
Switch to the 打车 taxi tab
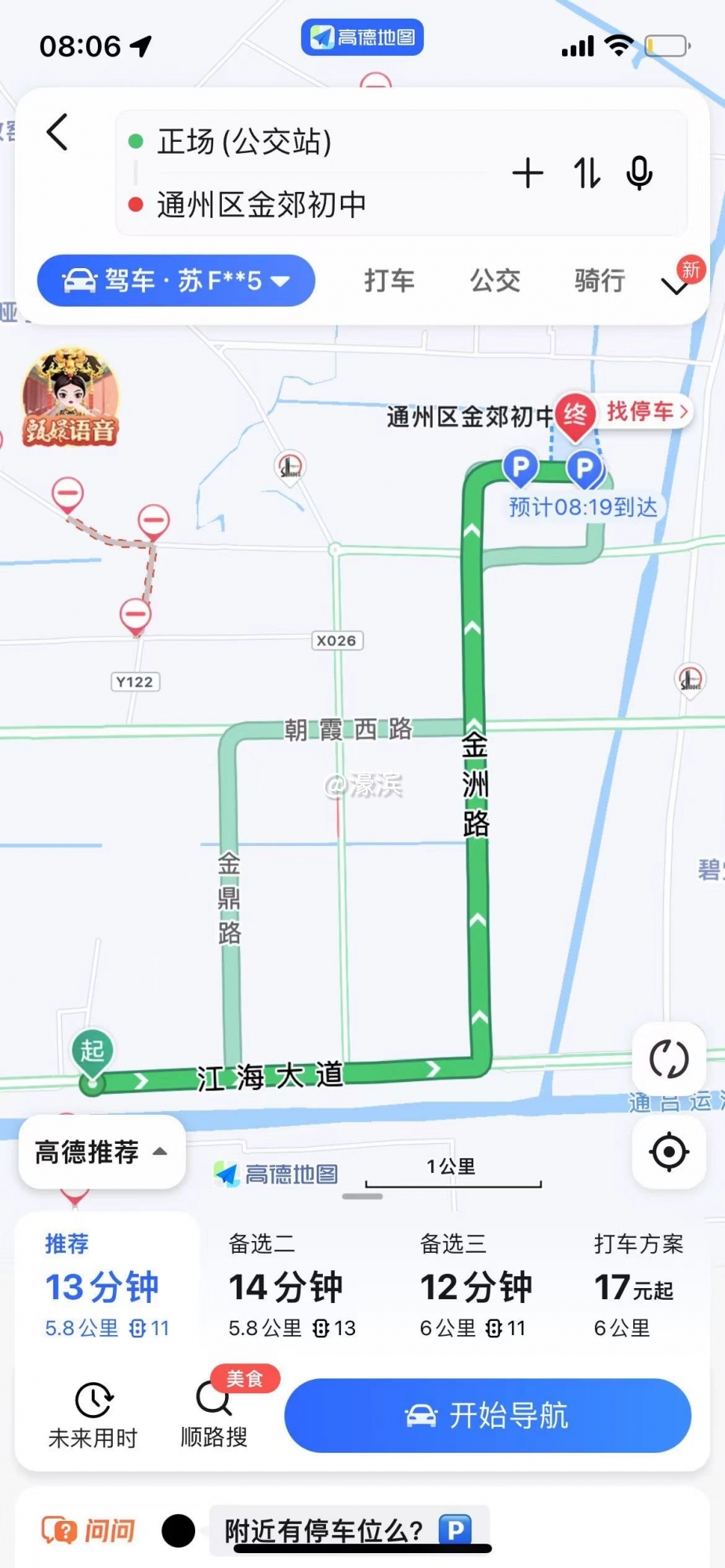(x=389, y=281)
